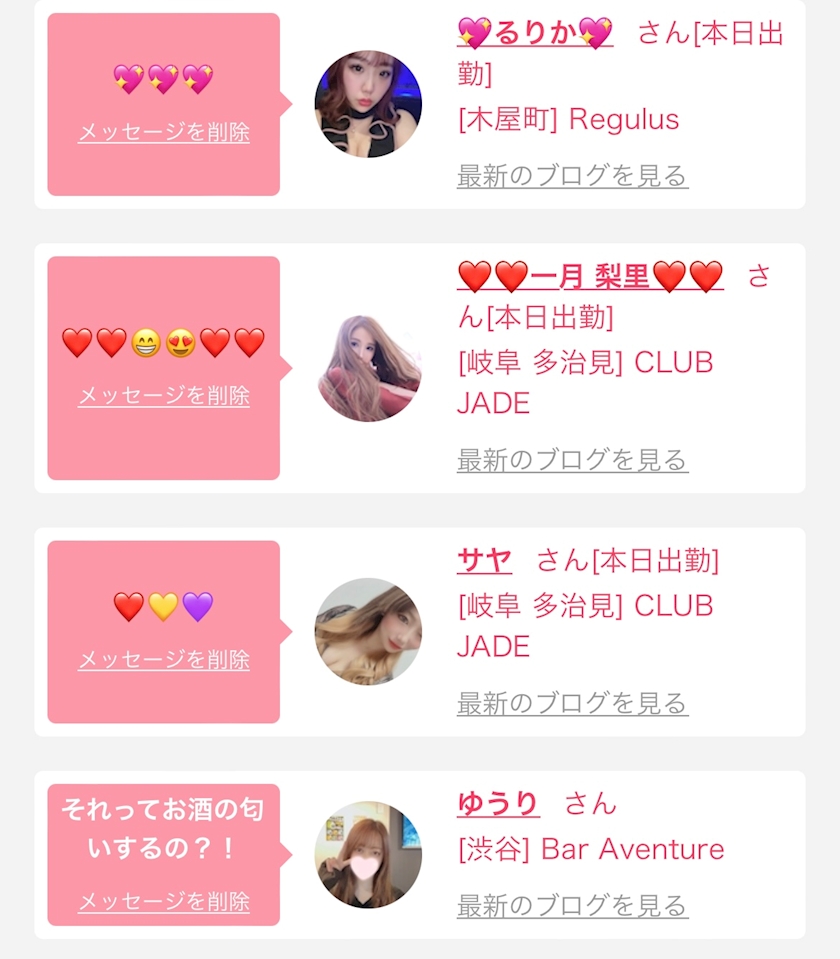
Task: Delete the message sent to ゆうり
Action: click(x=164, y=902)
